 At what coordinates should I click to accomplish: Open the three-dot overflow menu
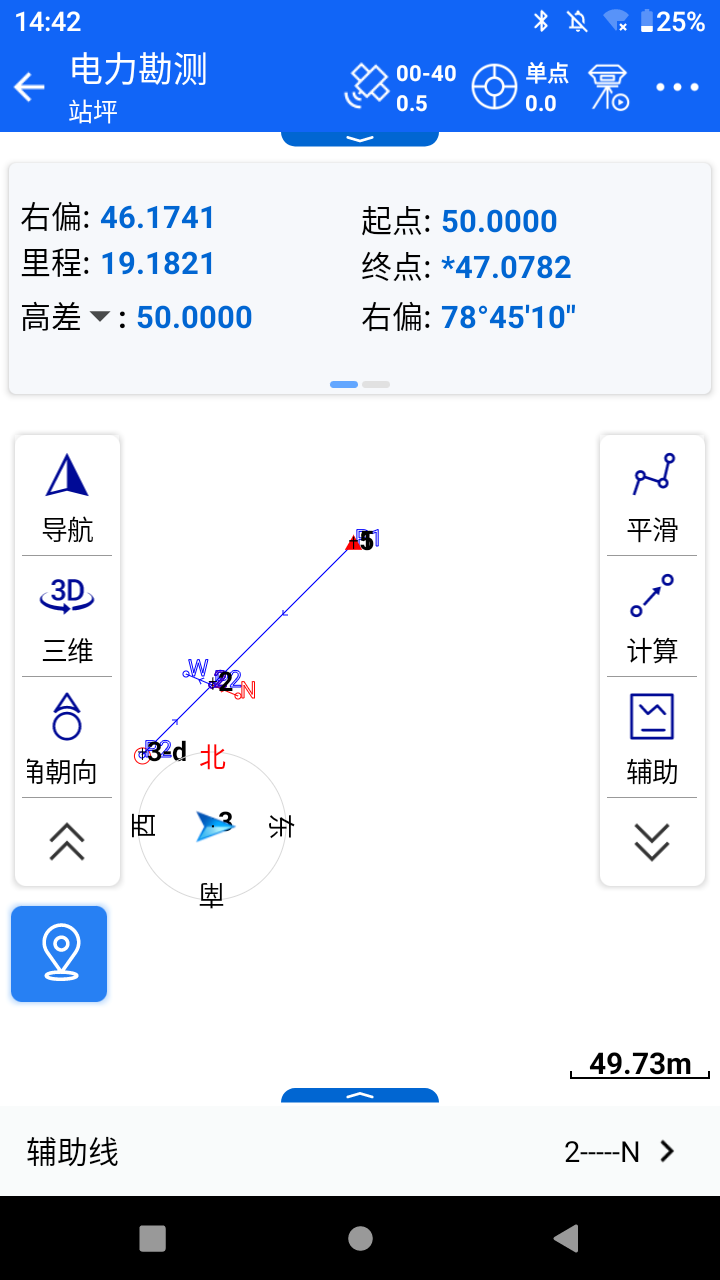678,88
